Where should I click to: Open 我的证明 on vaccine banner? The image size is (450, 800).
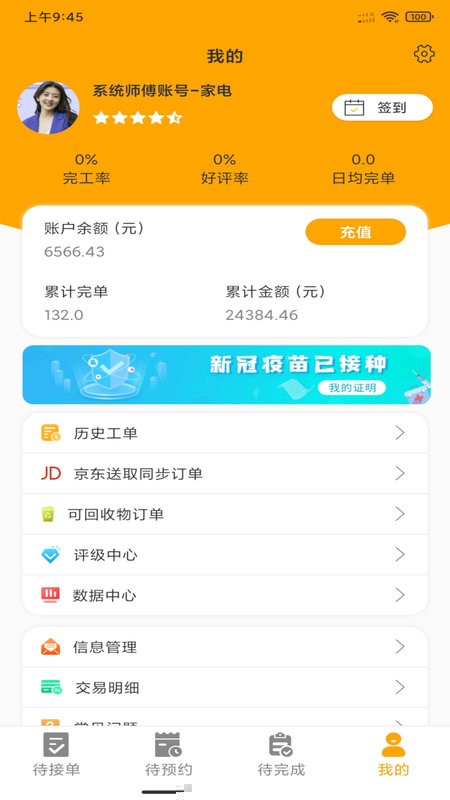[x=352, y=388]
